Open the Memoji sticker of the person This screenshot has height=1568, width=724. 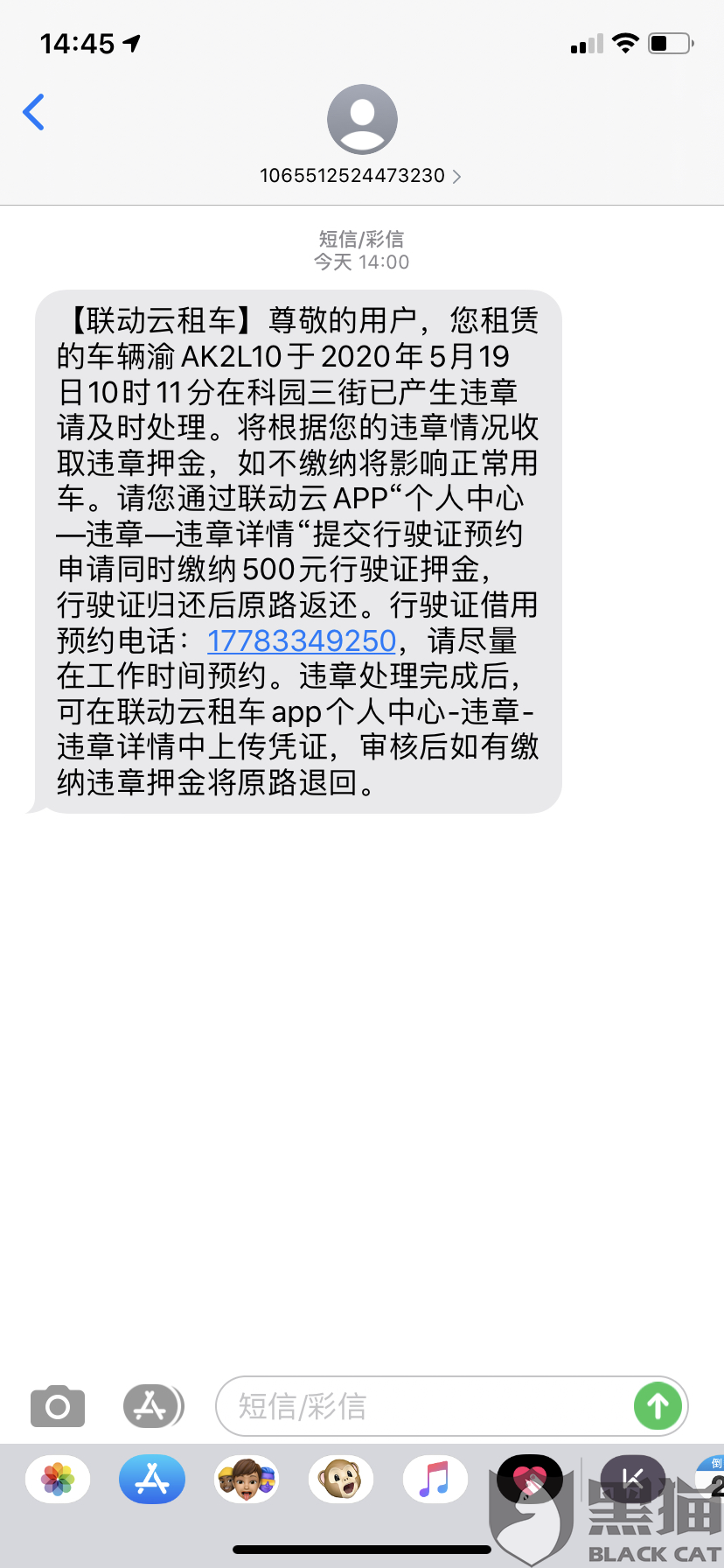pyautogui.click(x=246, y=1479)
